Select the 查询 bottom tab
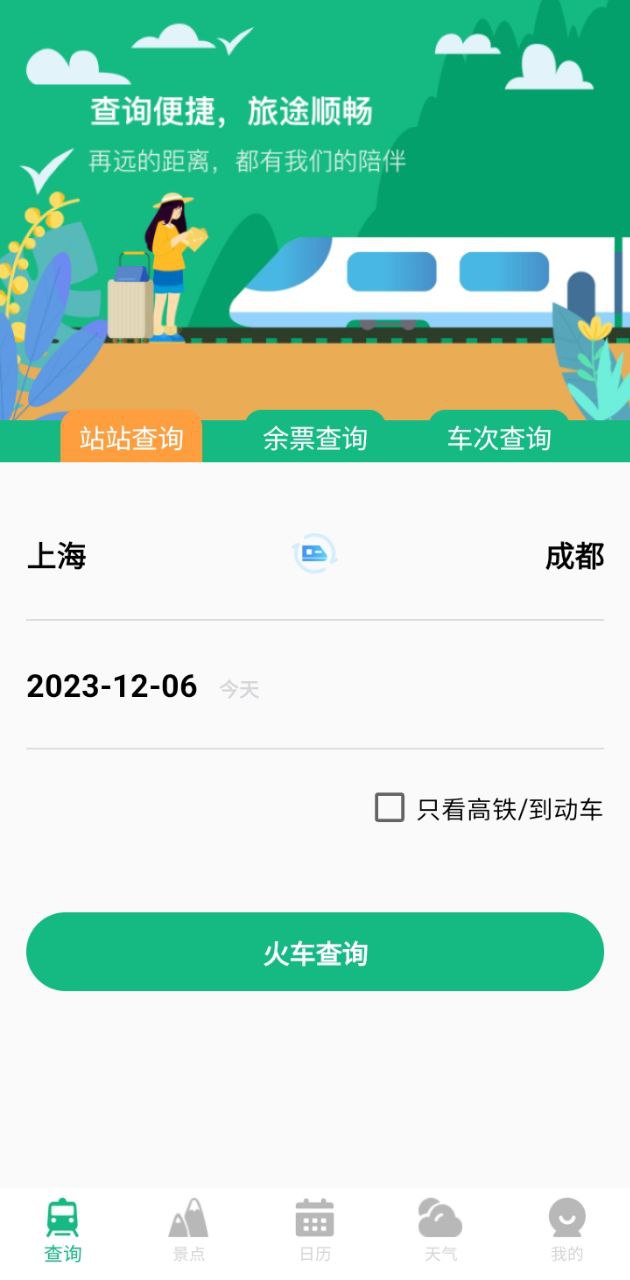 tap(63, 1231)
